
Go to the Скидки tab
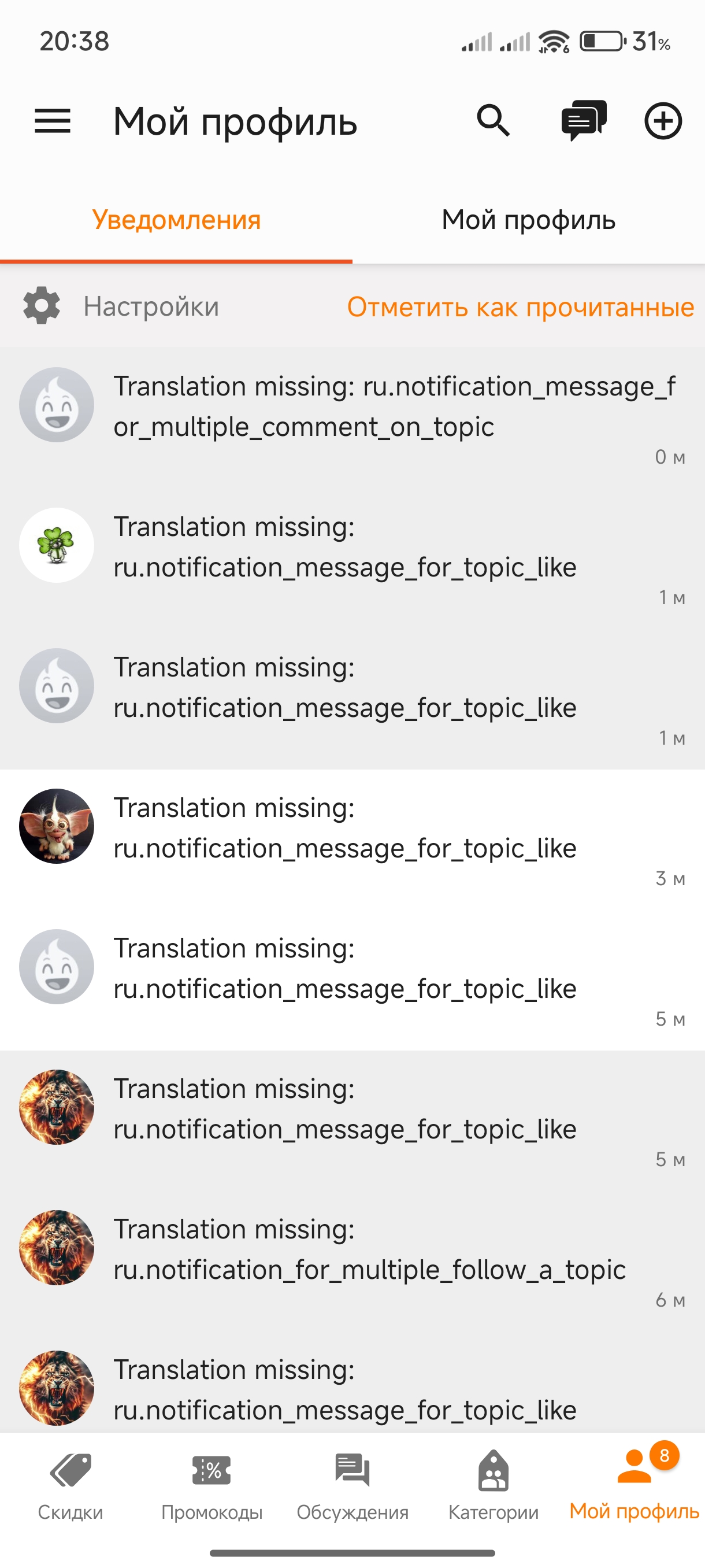tap(70, 1485)
